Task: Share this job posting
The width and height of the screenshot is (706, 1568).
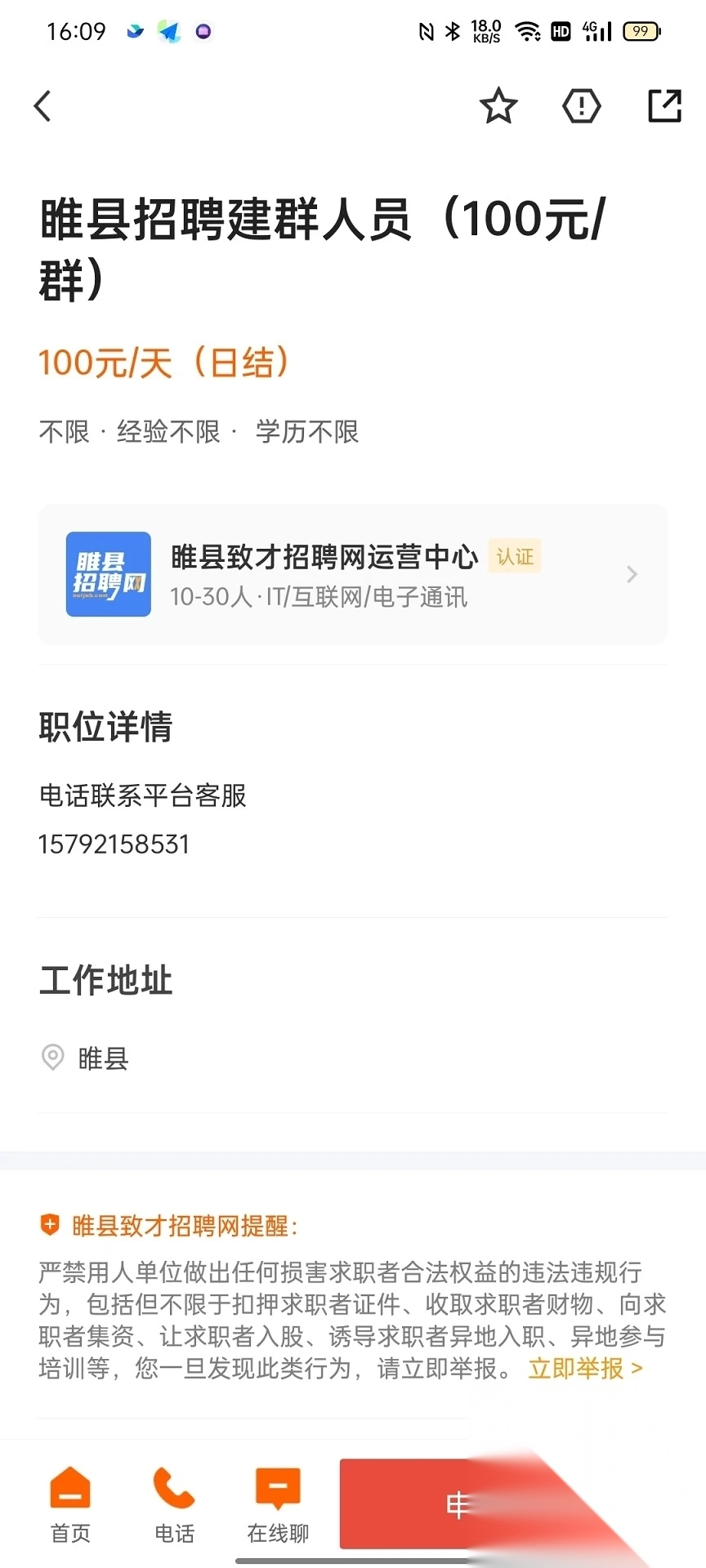Action: coord(664,106)
